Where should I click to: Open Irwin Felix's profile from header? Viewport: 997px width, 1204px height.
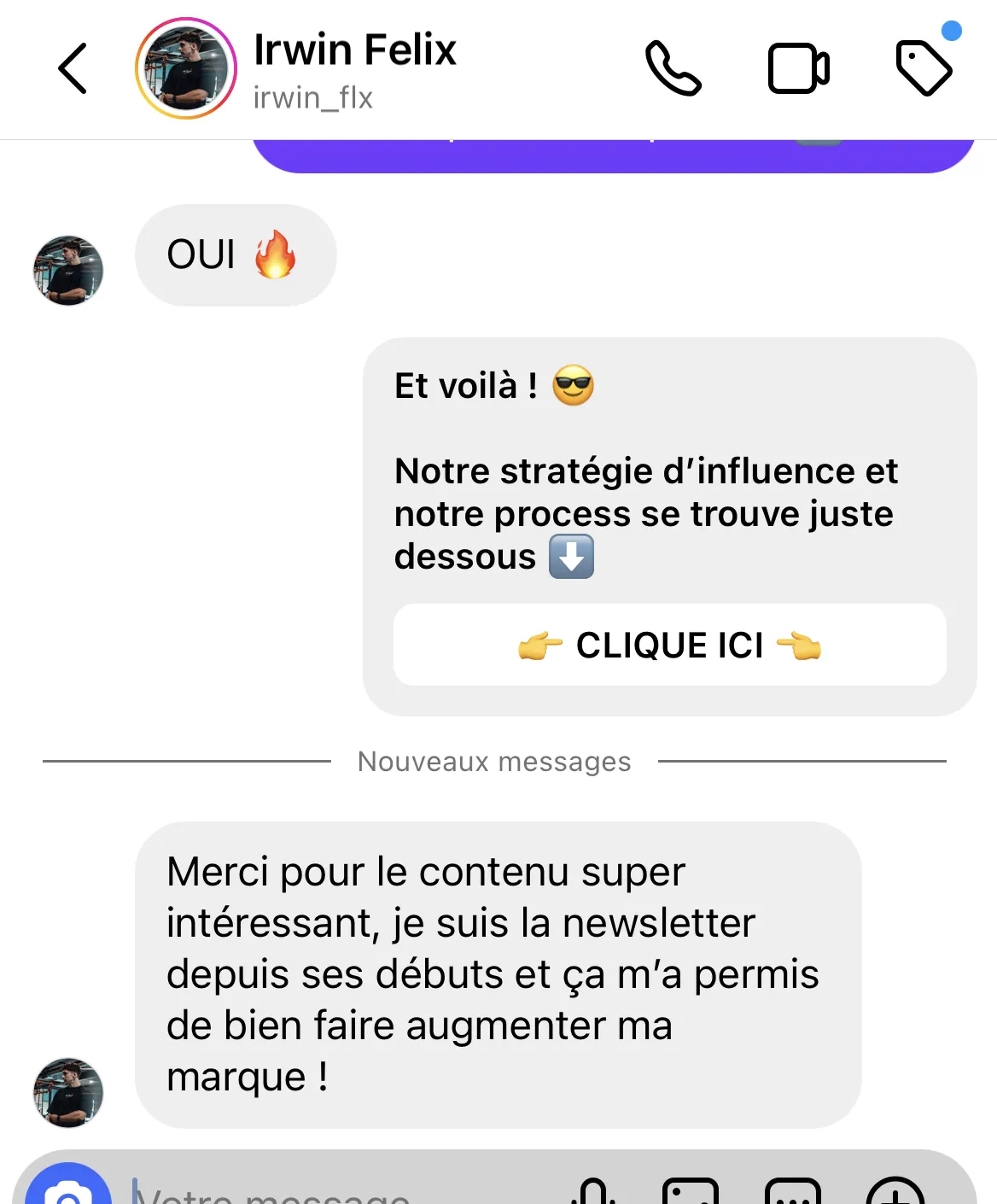[x=354, y=68]
